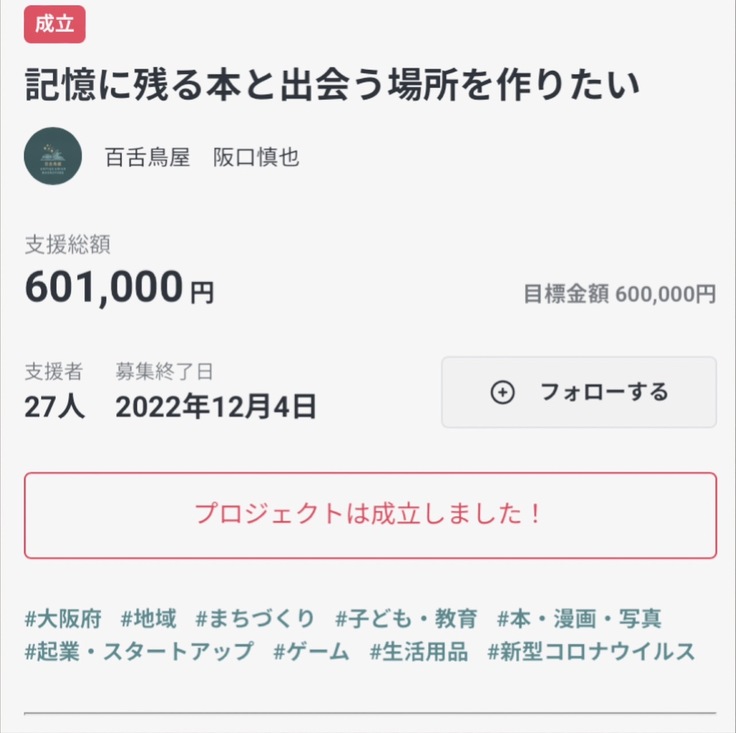Open the #起業・スタートアップ tag
The image size is (736, 733).
pyautogui.click(x=139, y=652)
